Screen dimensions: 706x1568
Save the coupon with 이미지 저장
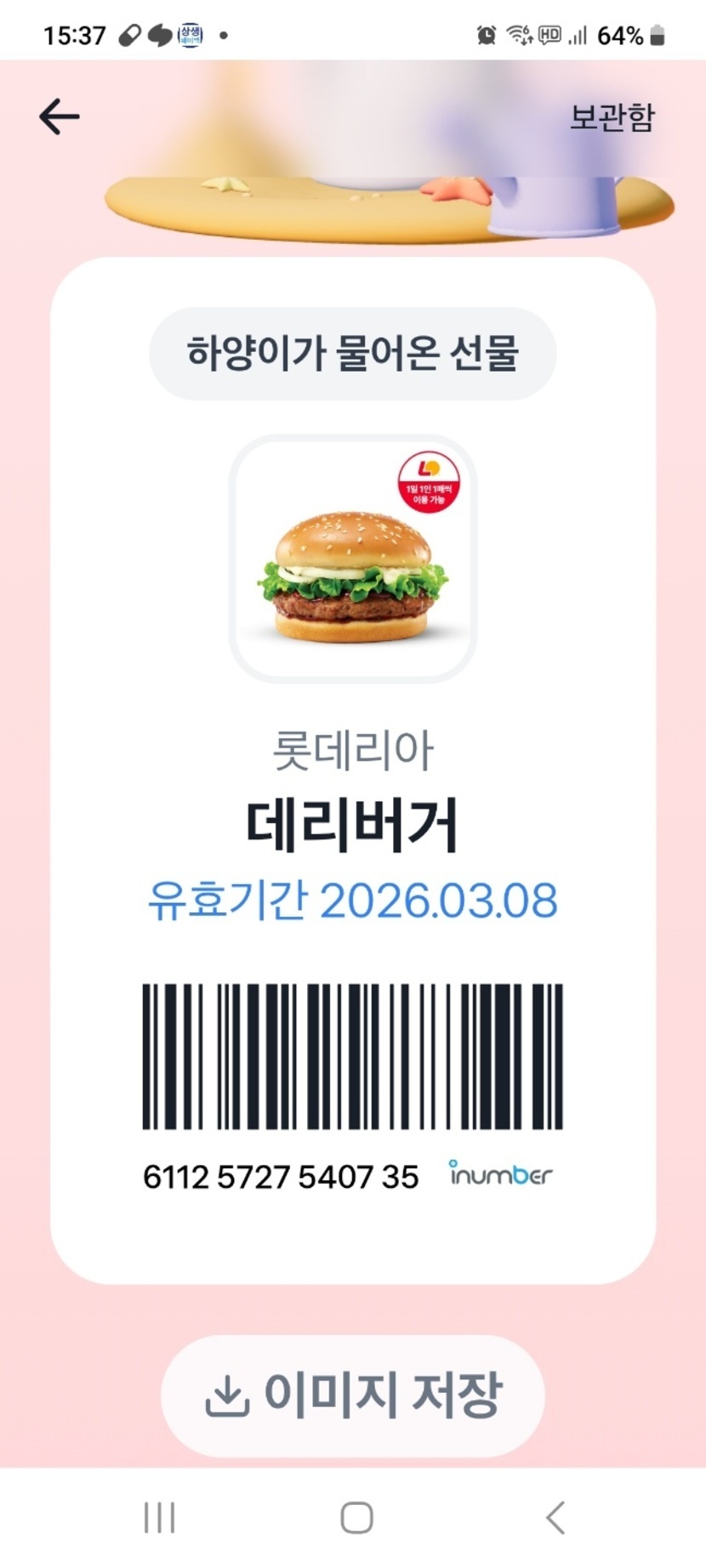353,1395
